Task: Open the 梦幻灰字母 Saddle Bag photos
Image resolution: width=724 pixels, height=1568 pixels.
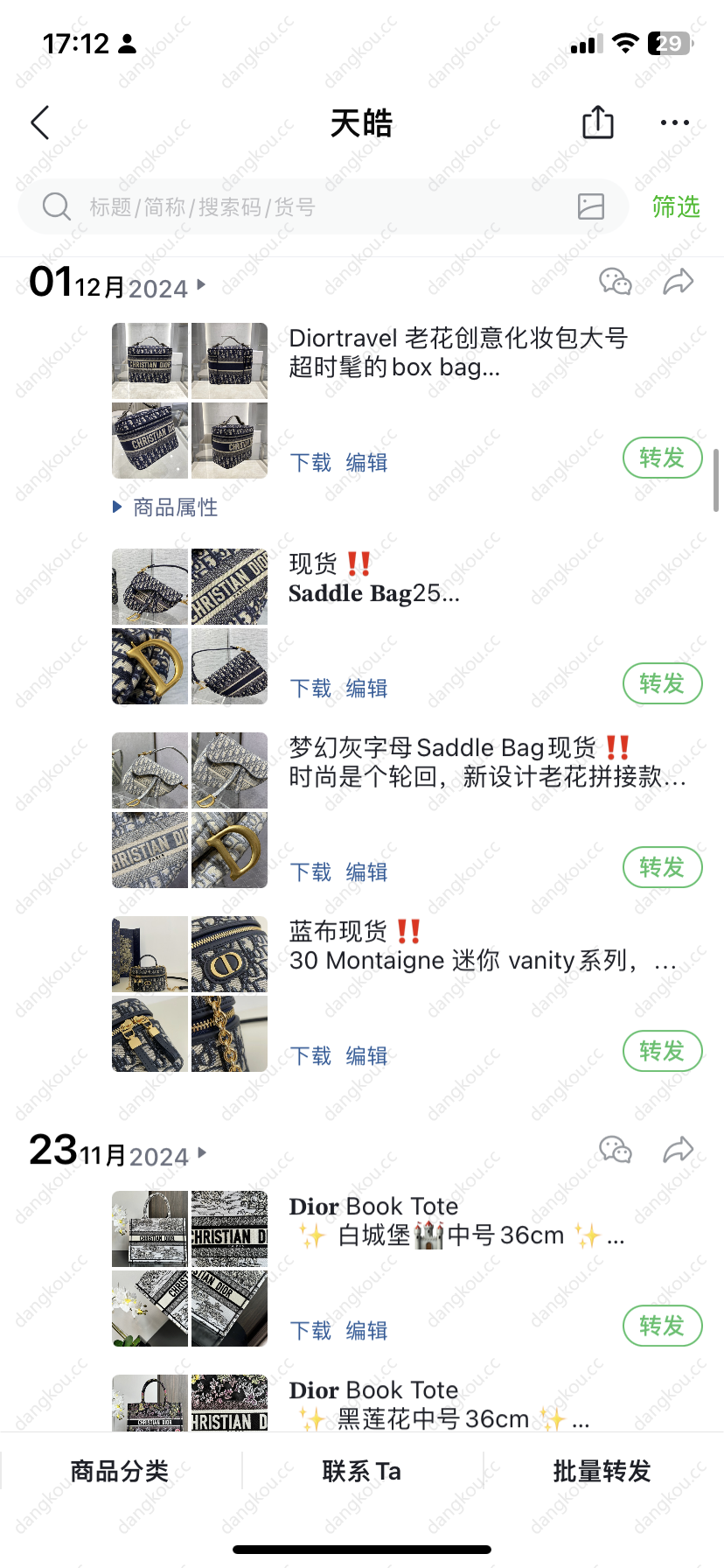Action: (x=190, y=810)
